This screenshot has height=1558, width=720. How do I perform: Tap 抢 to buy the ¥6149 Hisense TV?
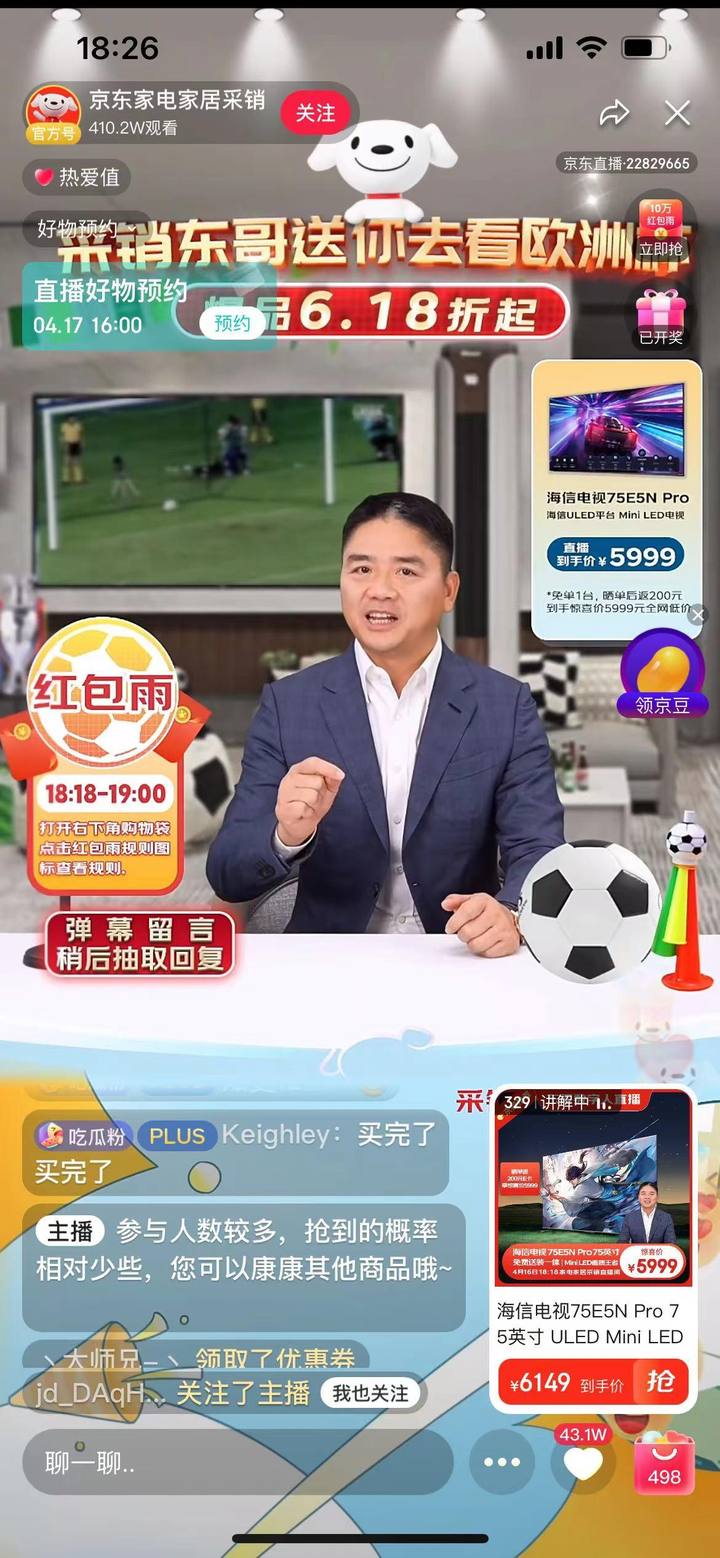660,1382
